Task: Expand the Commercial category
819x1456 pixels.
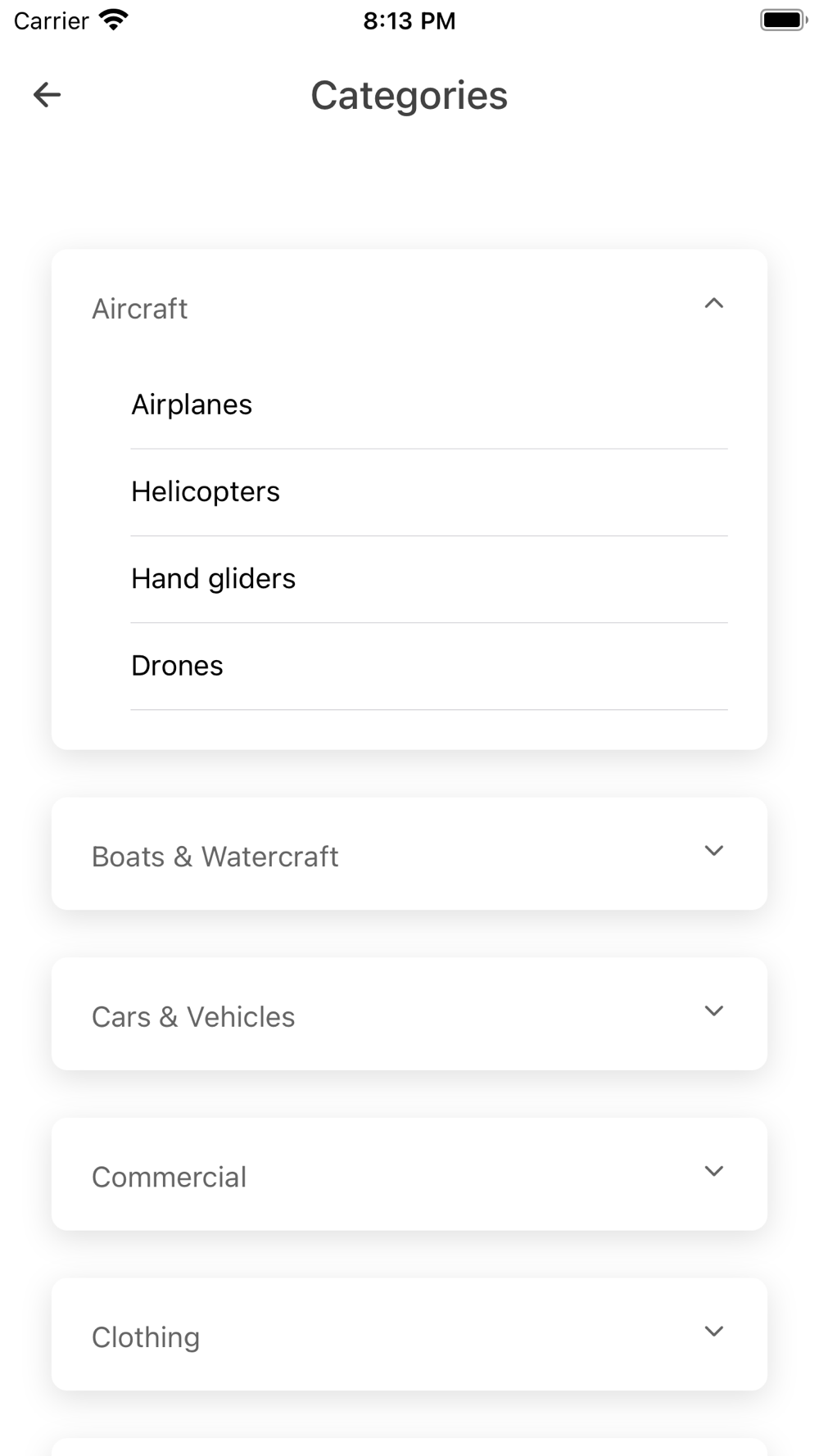Action: tap(409, 1175)
